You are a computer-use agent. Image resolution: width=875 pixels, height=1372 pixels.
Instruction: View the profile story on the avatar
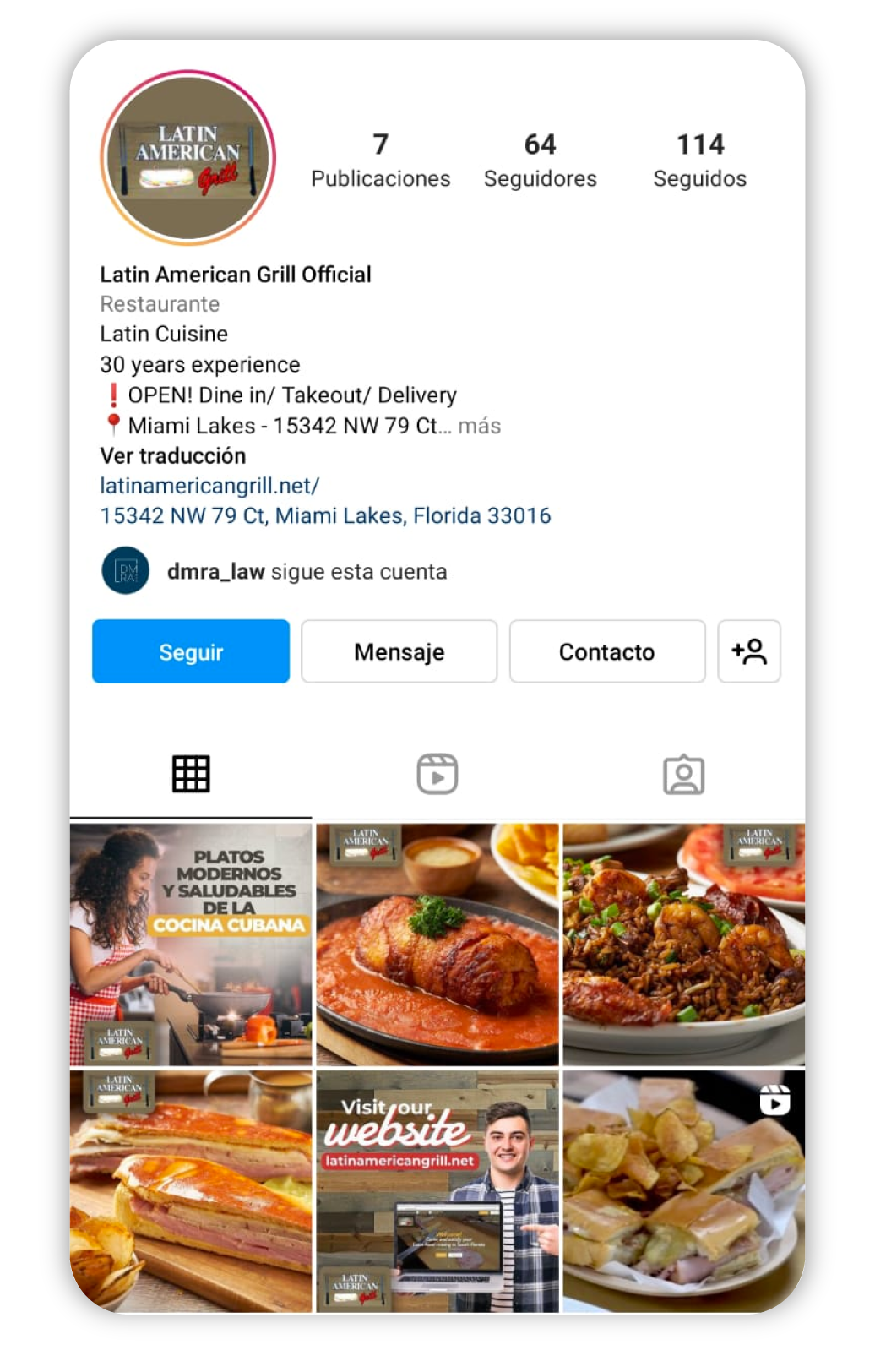click(188, 158)
